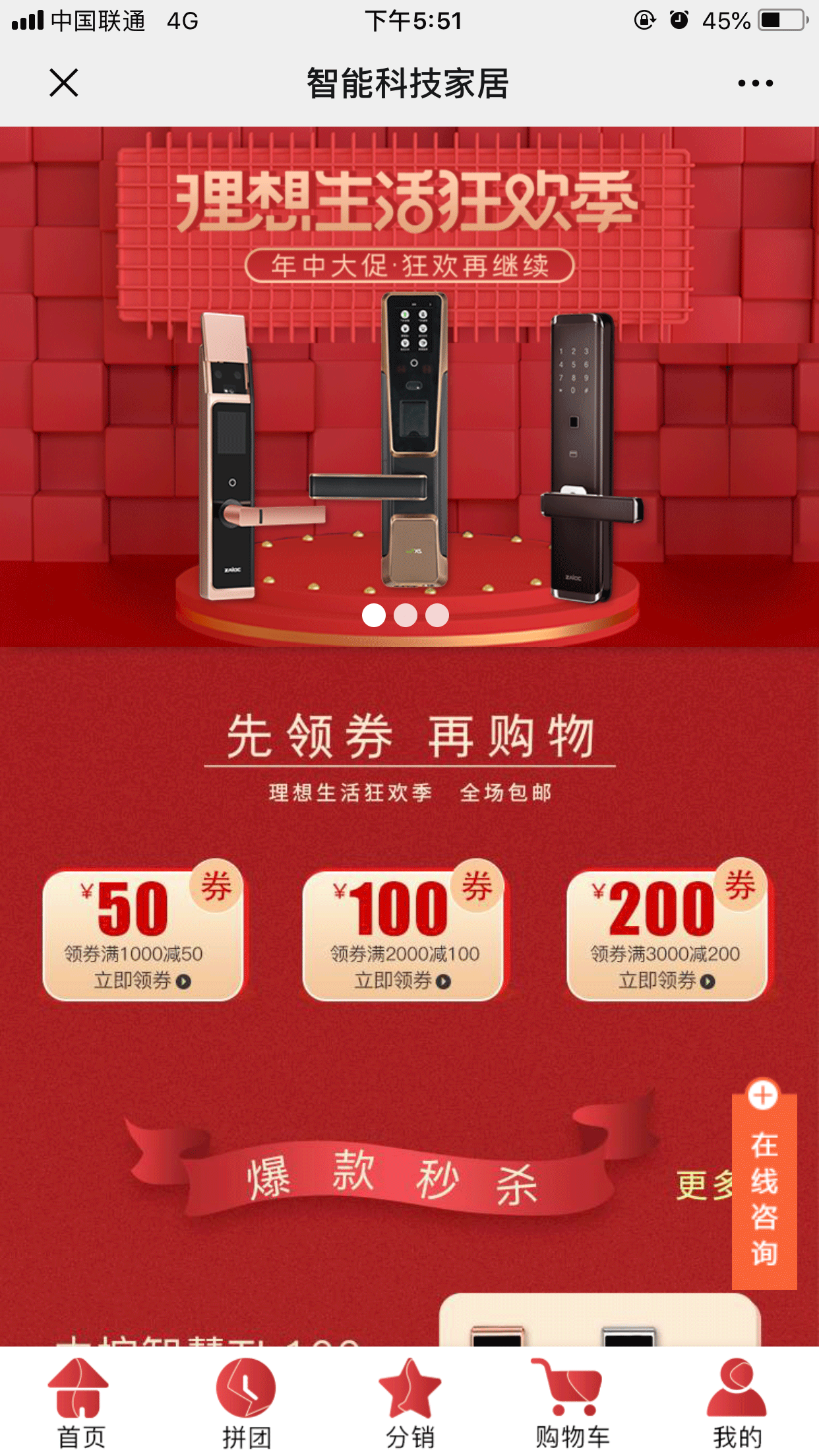Viewport: 819px width, 1456px height.
Task: Claim the ¥100 coupon
Action: pos(402,980)
